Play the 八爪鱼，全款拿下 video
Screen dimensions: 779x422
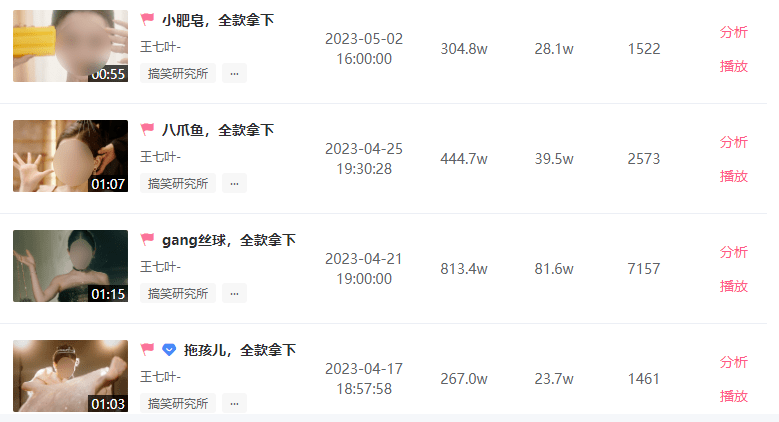(x=733, y=176)
